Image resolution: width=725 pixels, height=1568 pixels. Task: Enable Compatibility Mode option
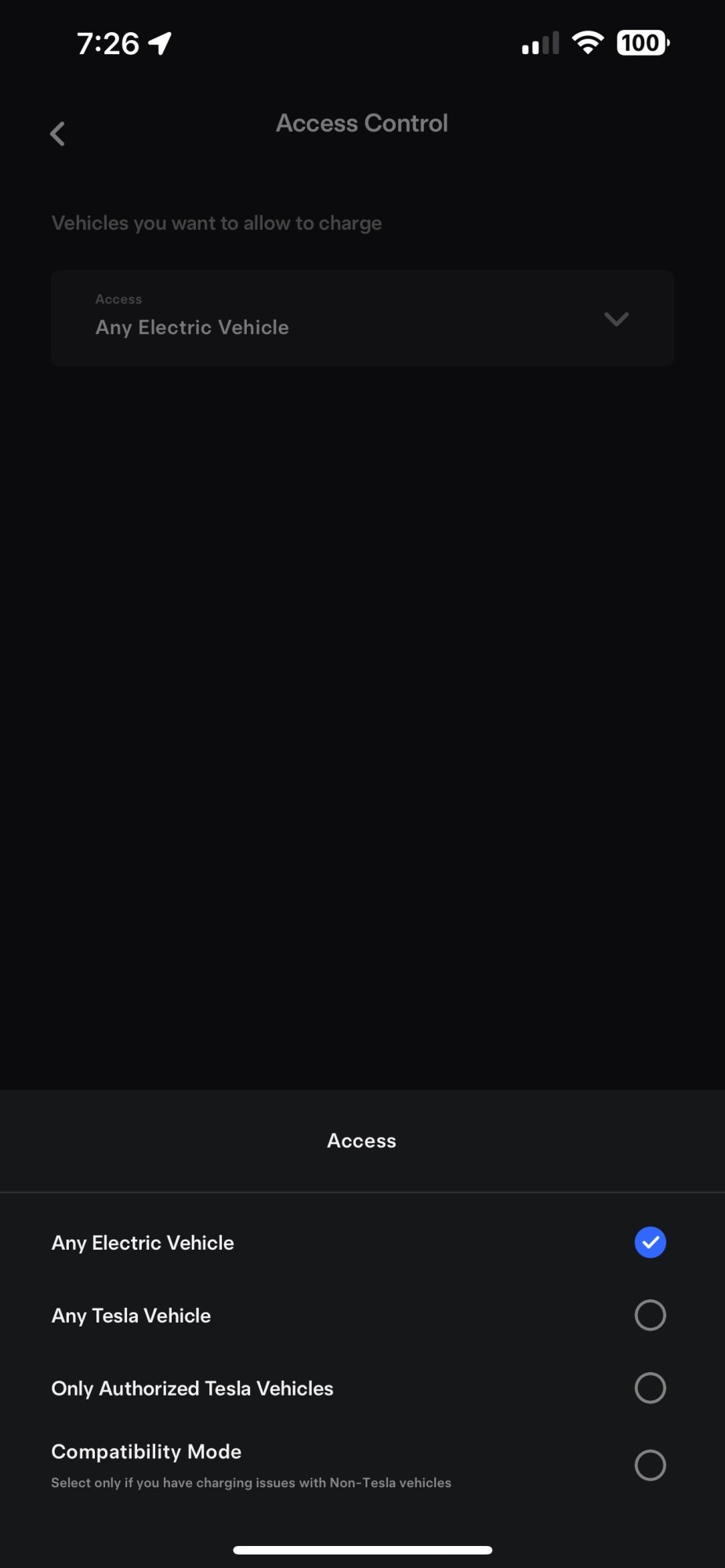pyautogui.click(x=650, y=1465)
